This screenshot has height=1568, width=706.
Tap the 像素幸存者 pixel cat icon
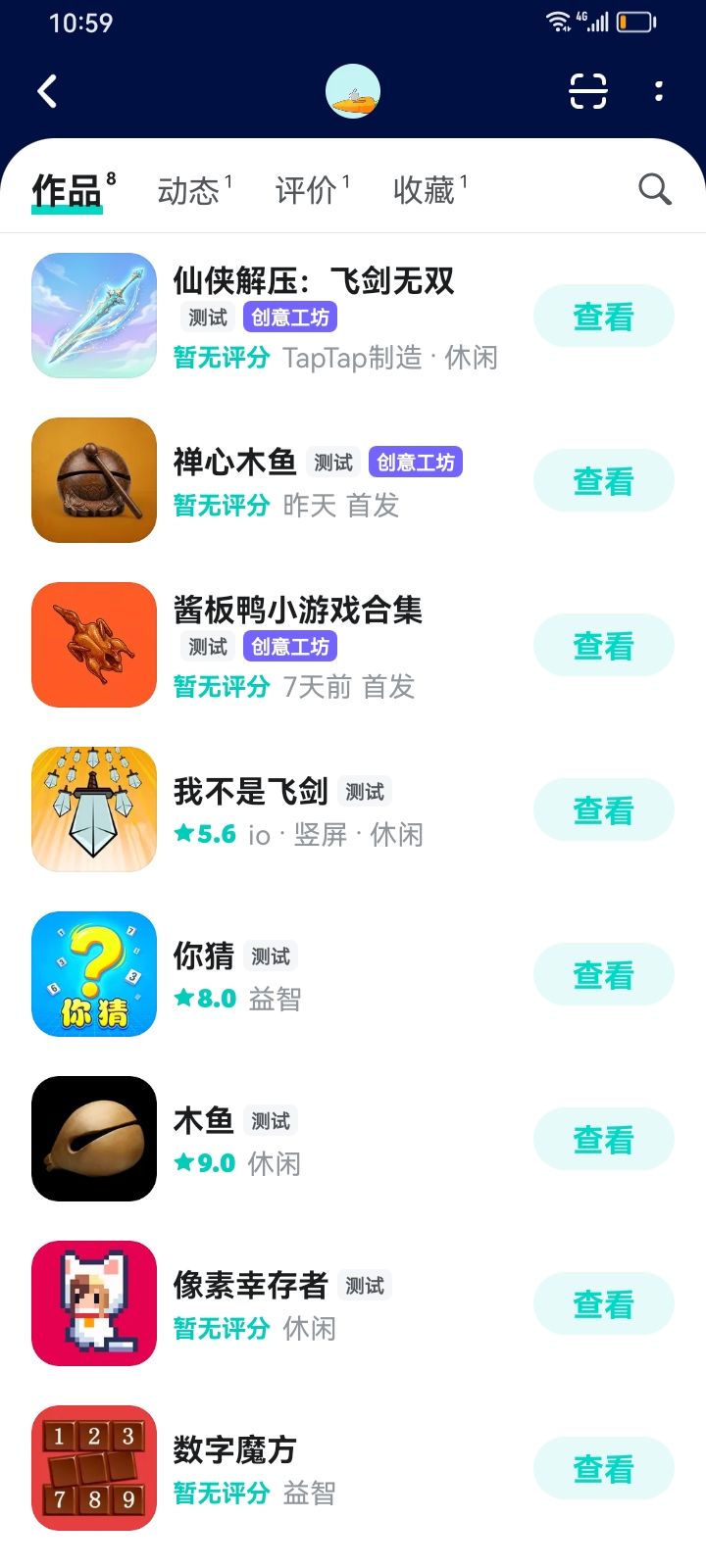click(93, 1303)
